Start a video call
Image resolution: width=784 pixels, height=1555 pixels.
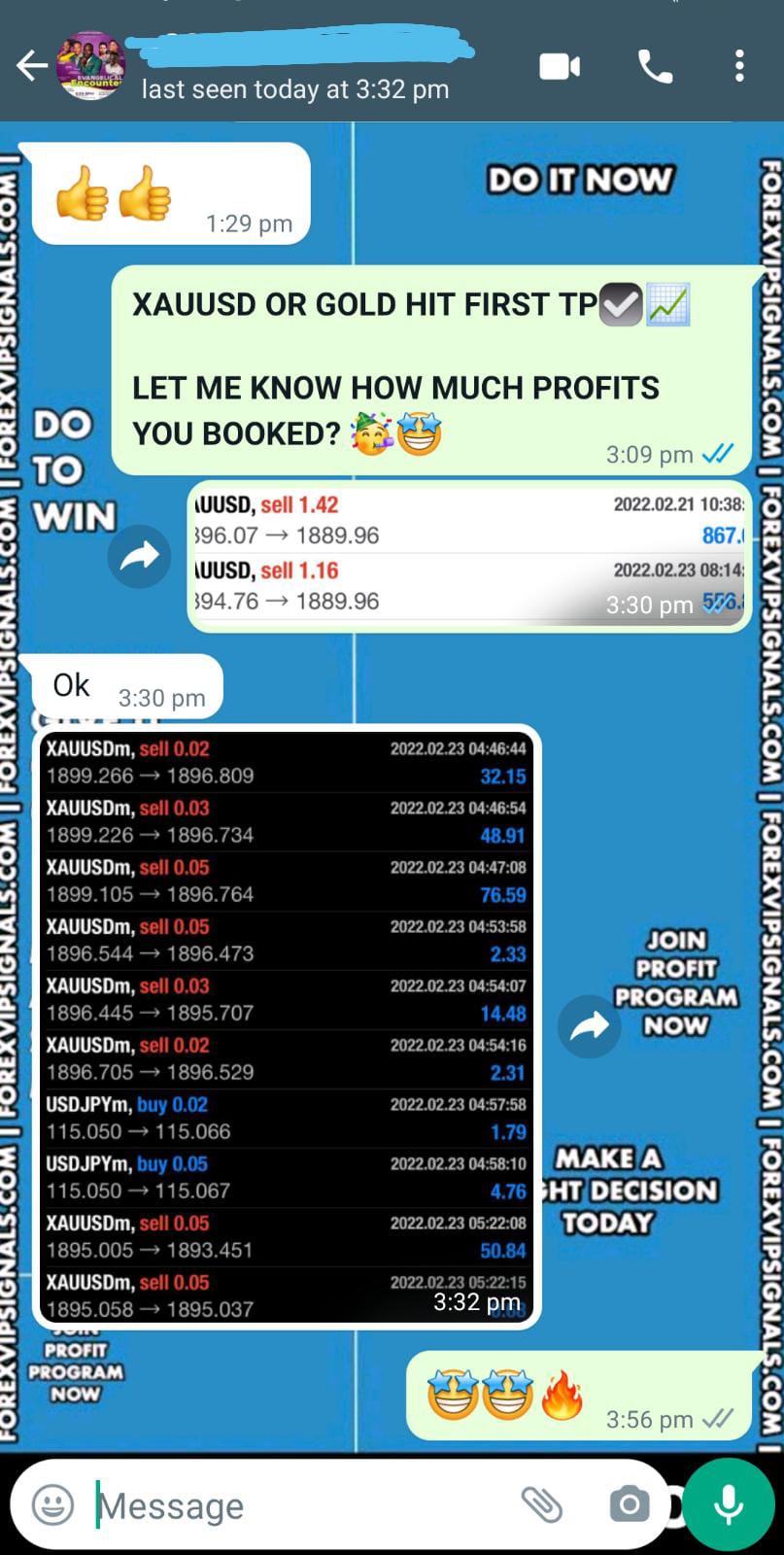pyautogui.click(x=560, y=66)
